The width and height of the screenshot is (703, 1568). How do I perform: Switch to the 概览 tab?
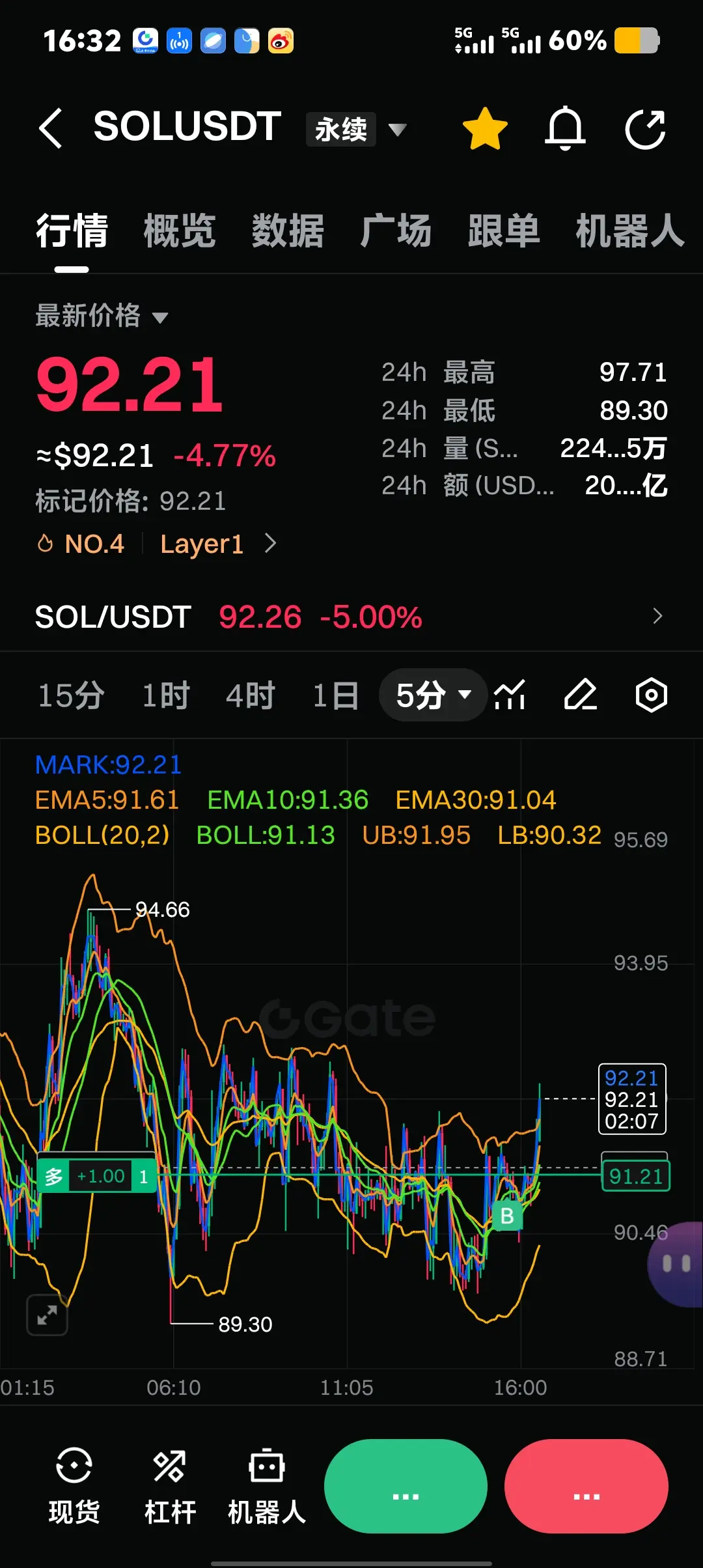[x=179, y=231]
